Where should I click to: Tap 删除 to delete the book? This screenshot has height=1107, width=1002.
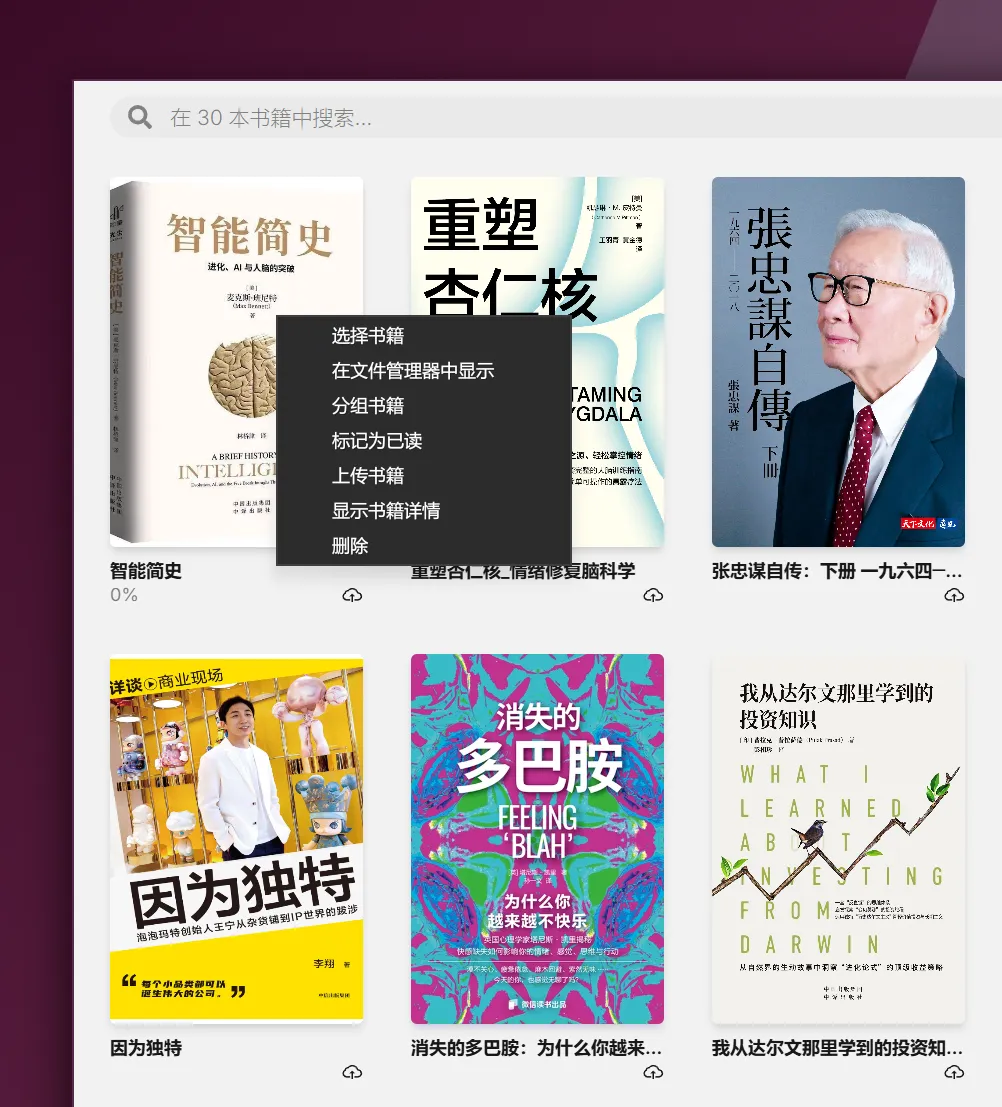click(x=350, y=546)
